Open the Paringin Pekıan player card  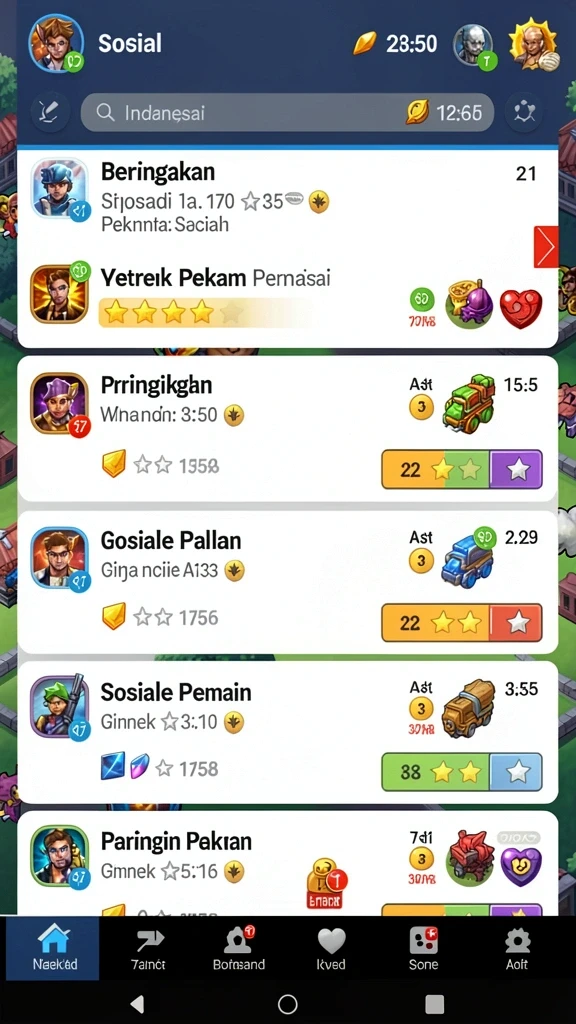[x=287, y=863]
